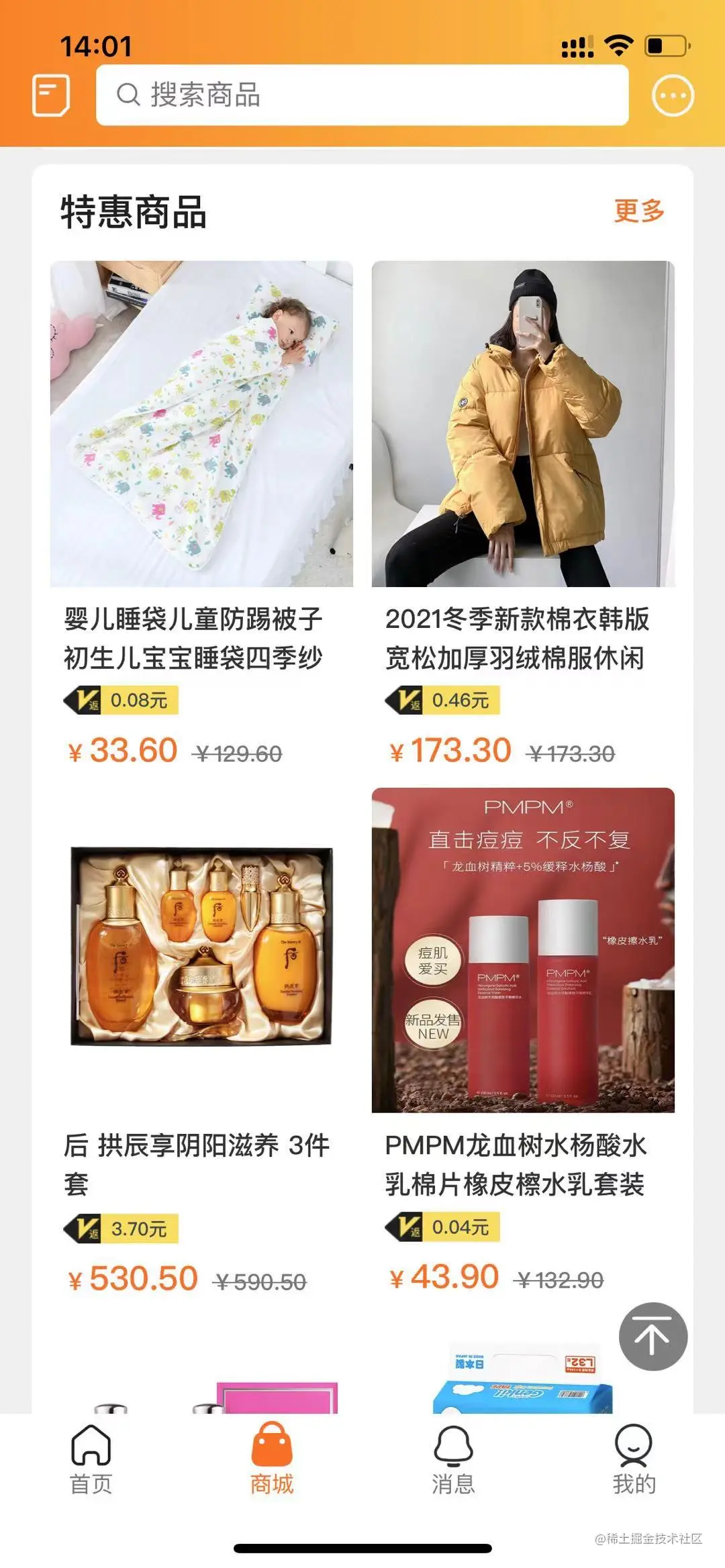Open the orders list icon beside search
Viewport: 725px width, 1568px height.
[x=51, y=95]
